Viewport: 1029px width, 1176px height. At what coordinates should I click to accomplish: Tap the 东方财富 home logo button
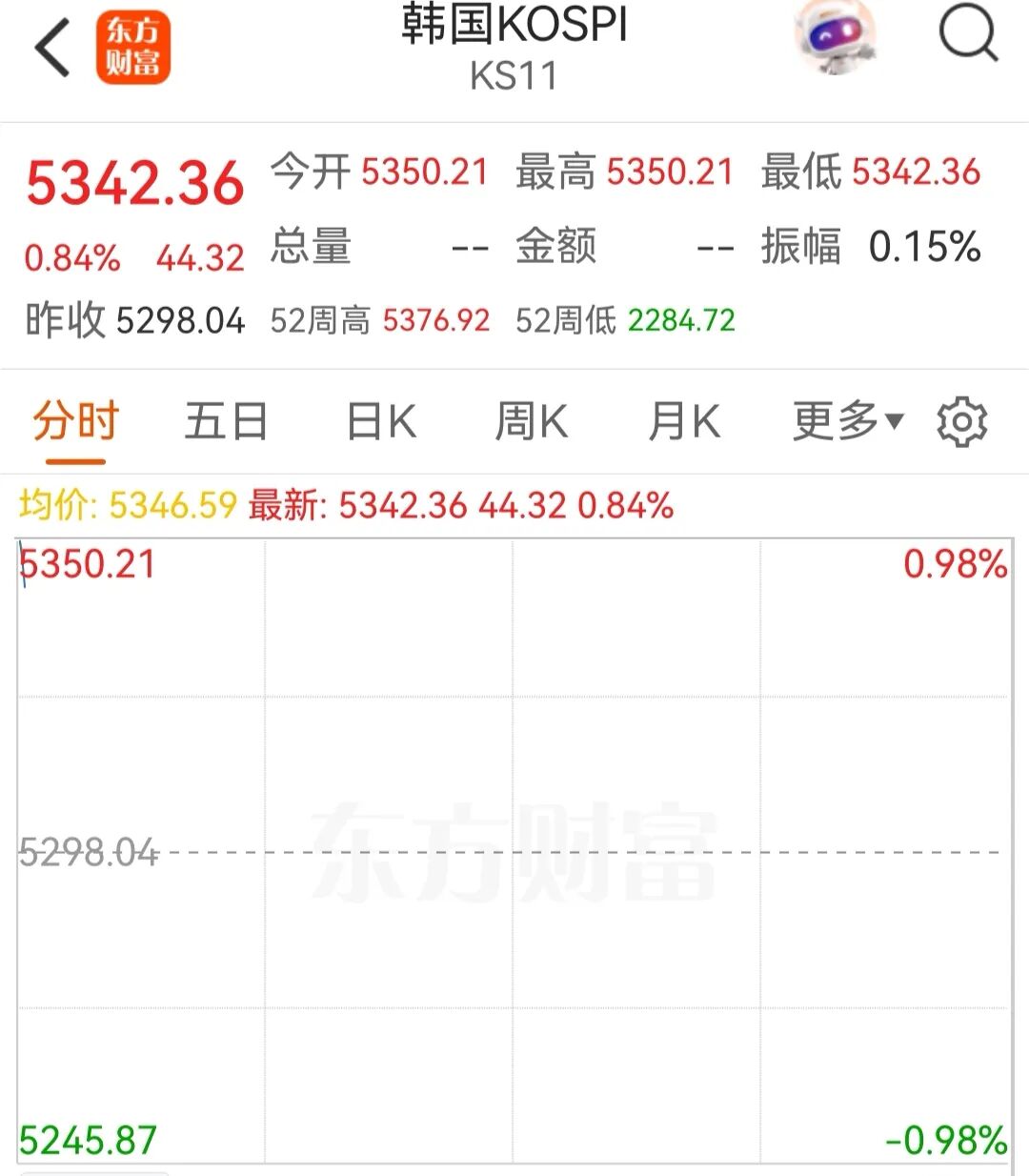[x=132, y=48]
